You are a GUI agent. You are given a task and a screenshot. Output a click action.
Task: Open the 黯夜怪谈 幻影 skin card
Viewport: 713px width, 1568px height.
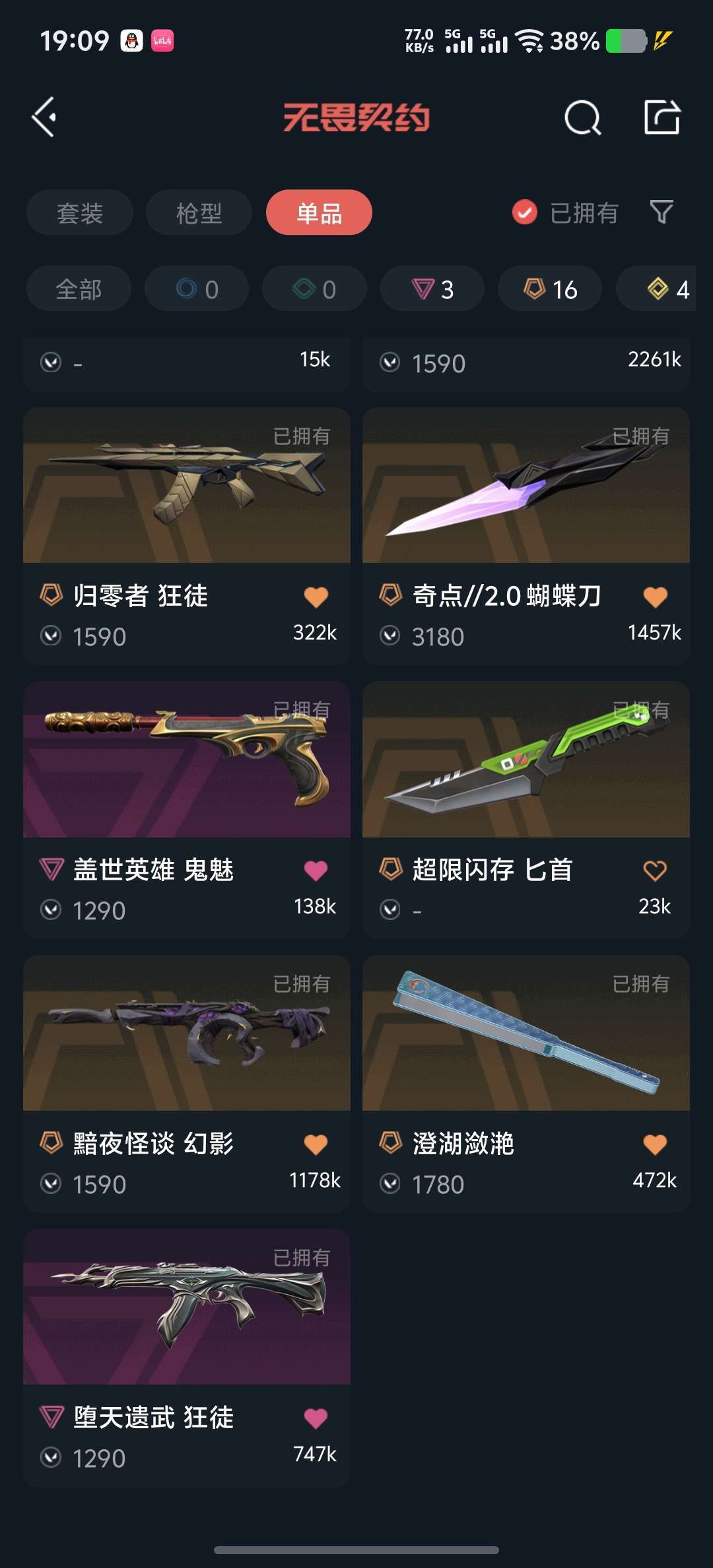click(187, 1083)
